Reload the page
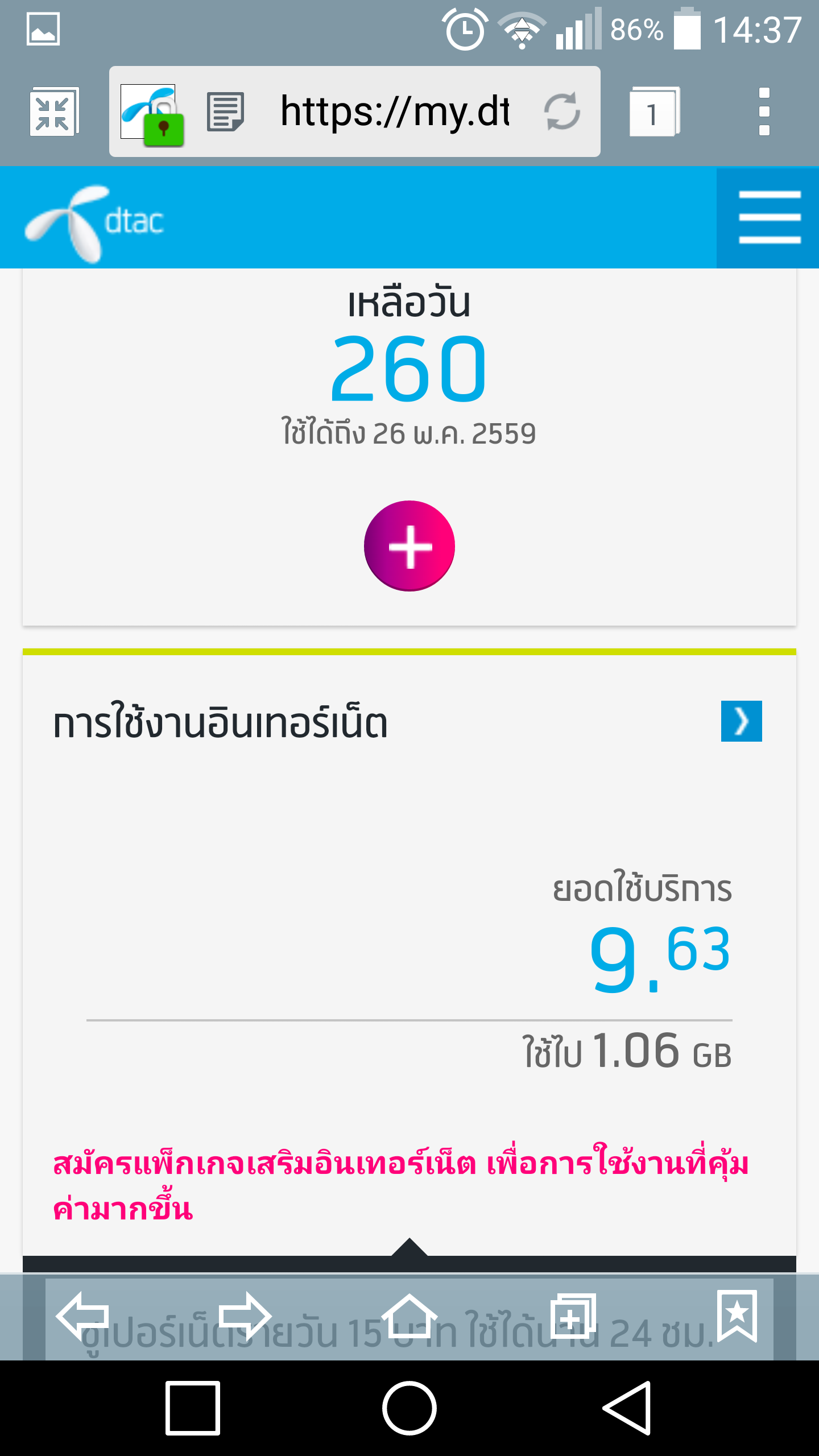 562,111
